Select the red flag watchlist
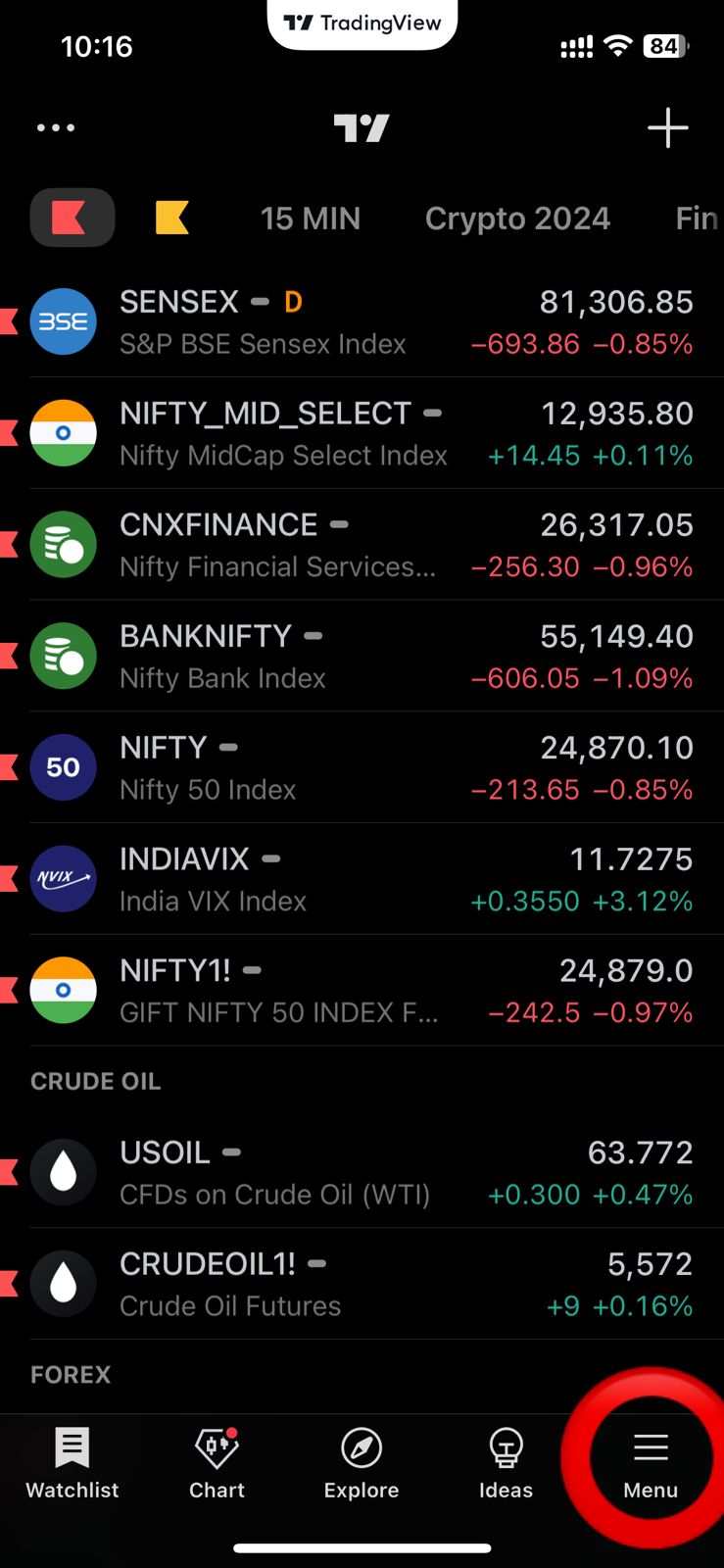 coord(72,218)
